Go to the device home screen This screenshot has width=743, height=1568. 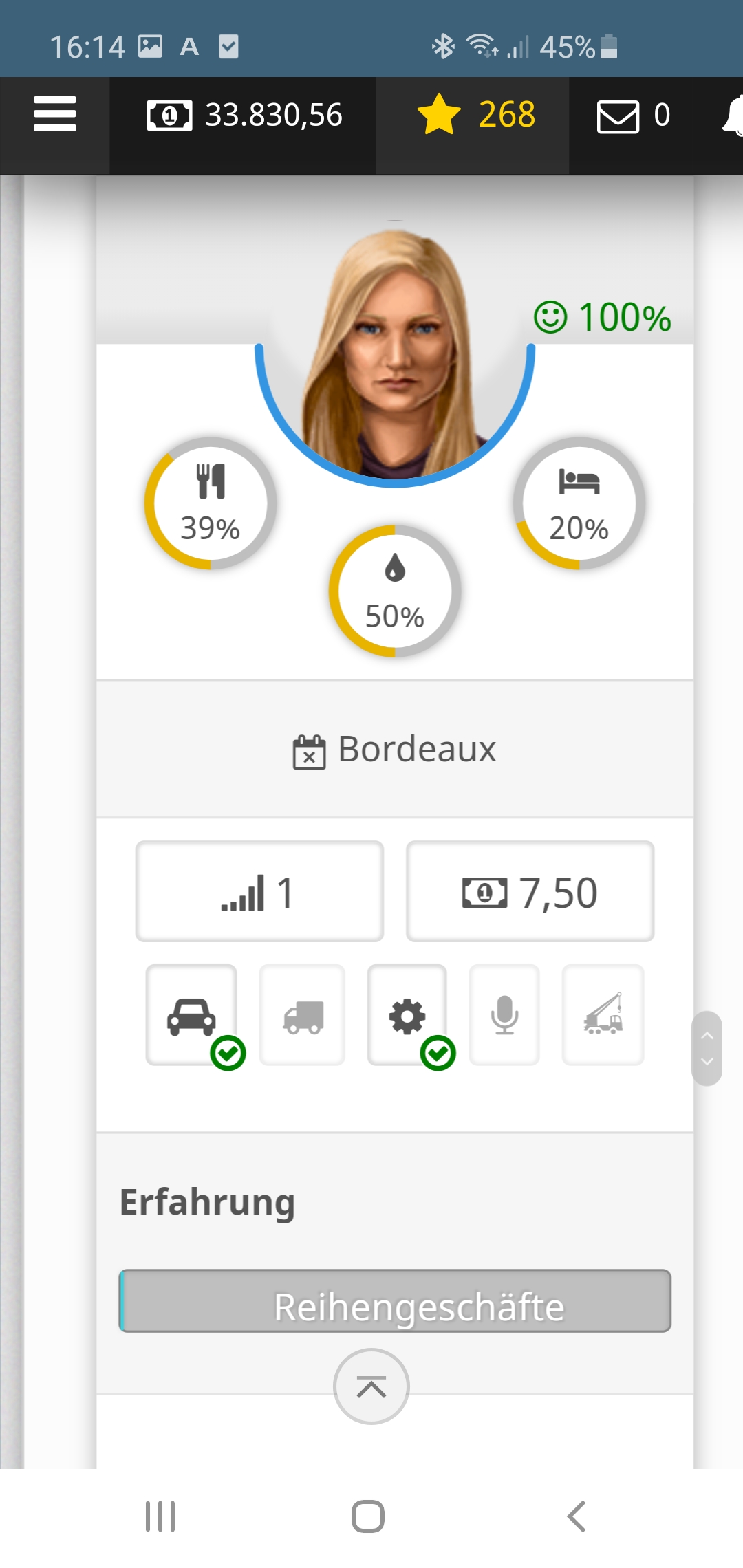pyautogui.click(x=368, y=1516)
